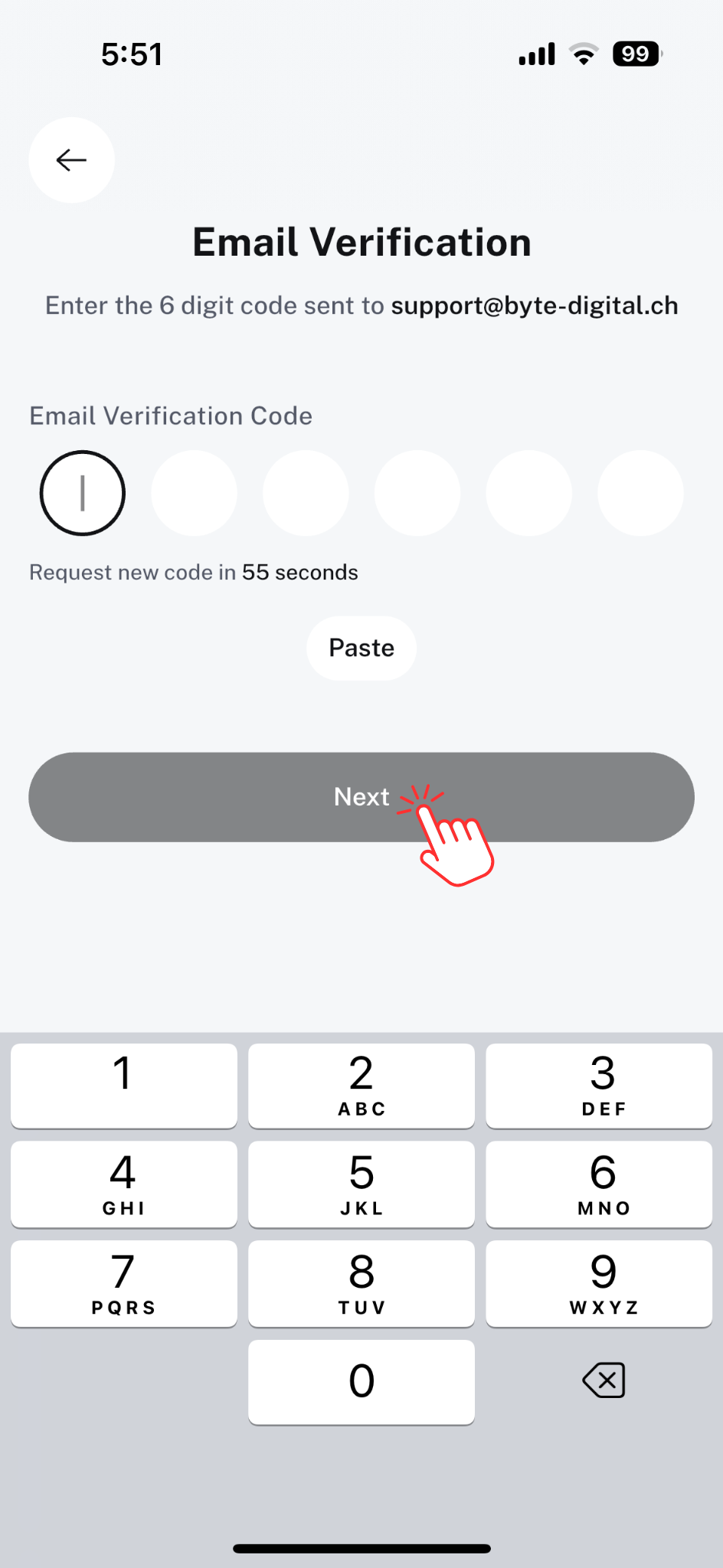Enter digit 8 on the keypad
Viewport: 723px width, 1568px height.
pyautogui.click(x=361, y=1283)
